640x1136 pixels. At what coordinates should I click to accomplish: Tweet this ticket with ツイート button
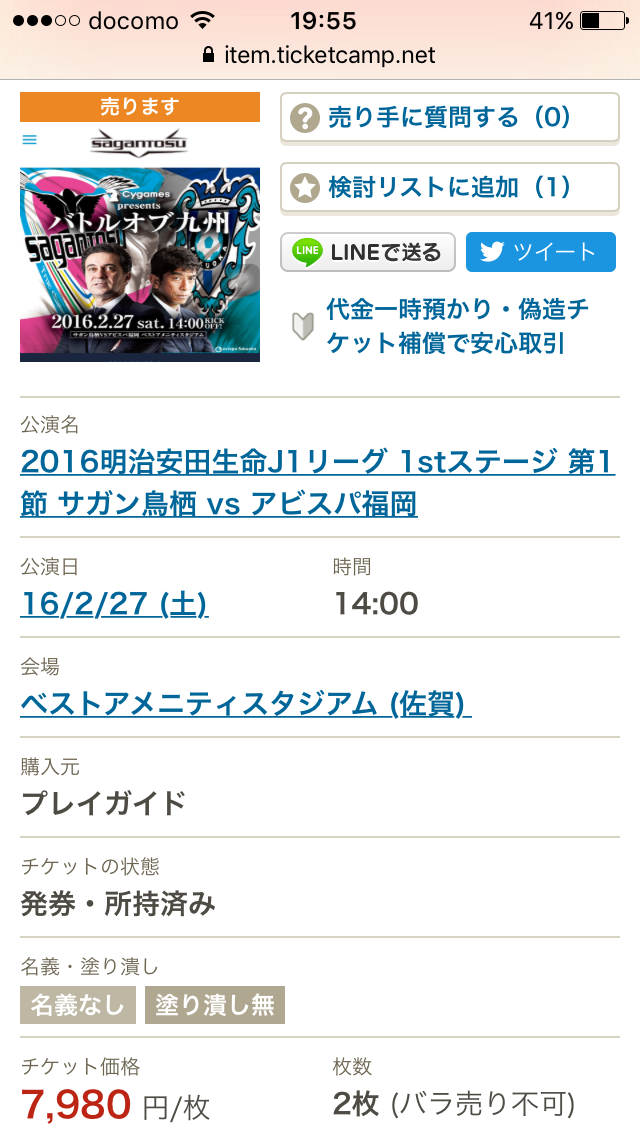pos(541,252)
